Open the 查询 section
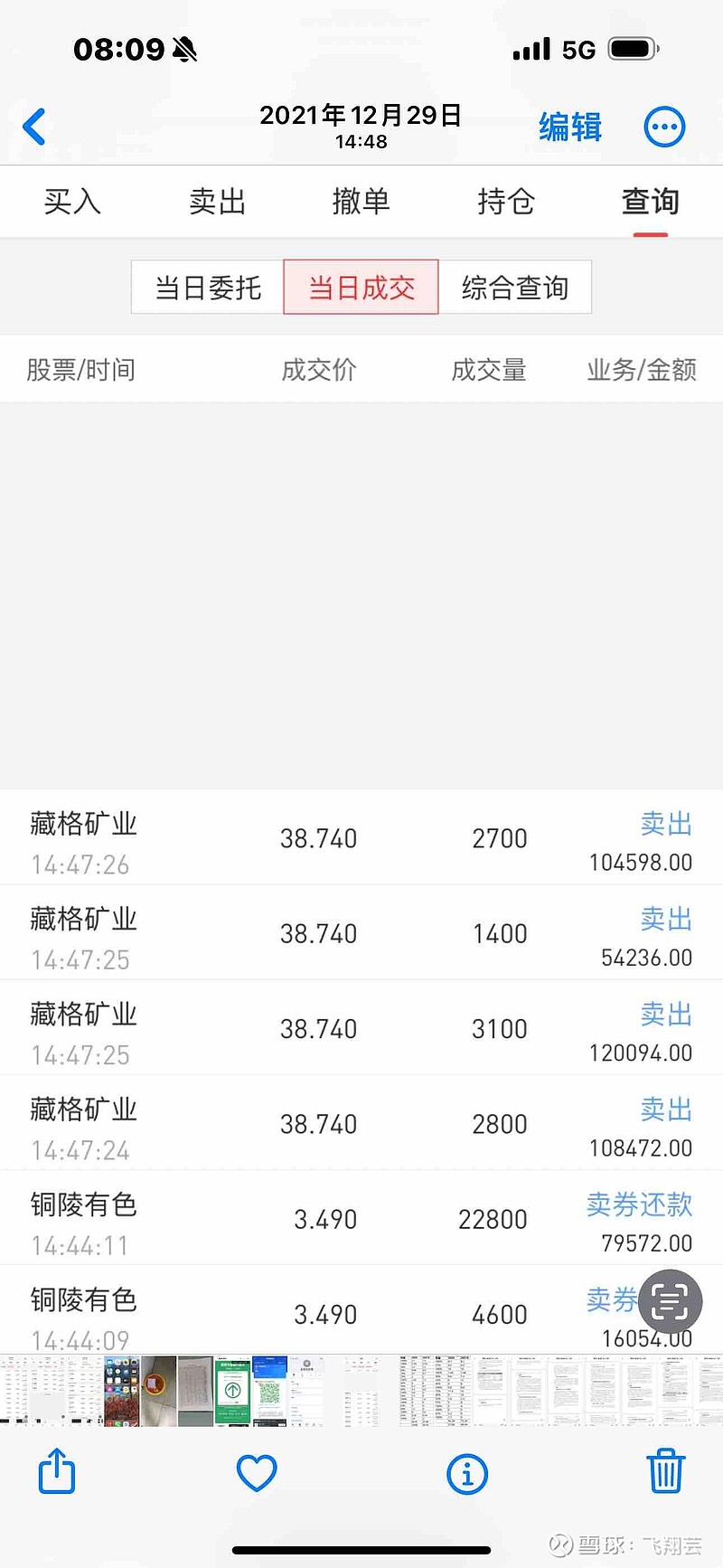723x1568 pixels. 650,202
